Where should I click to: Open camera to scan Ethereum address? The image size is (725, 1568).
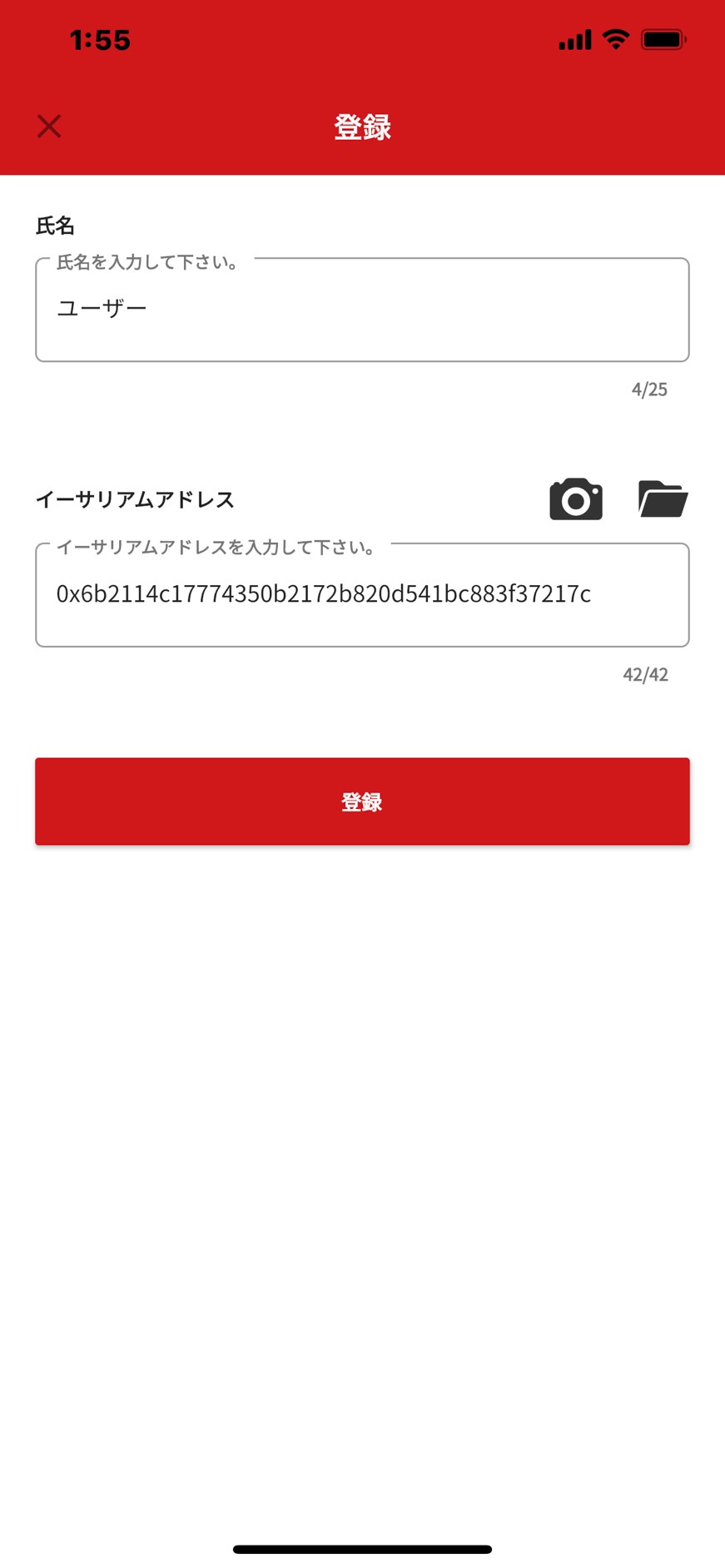[576, 499]
